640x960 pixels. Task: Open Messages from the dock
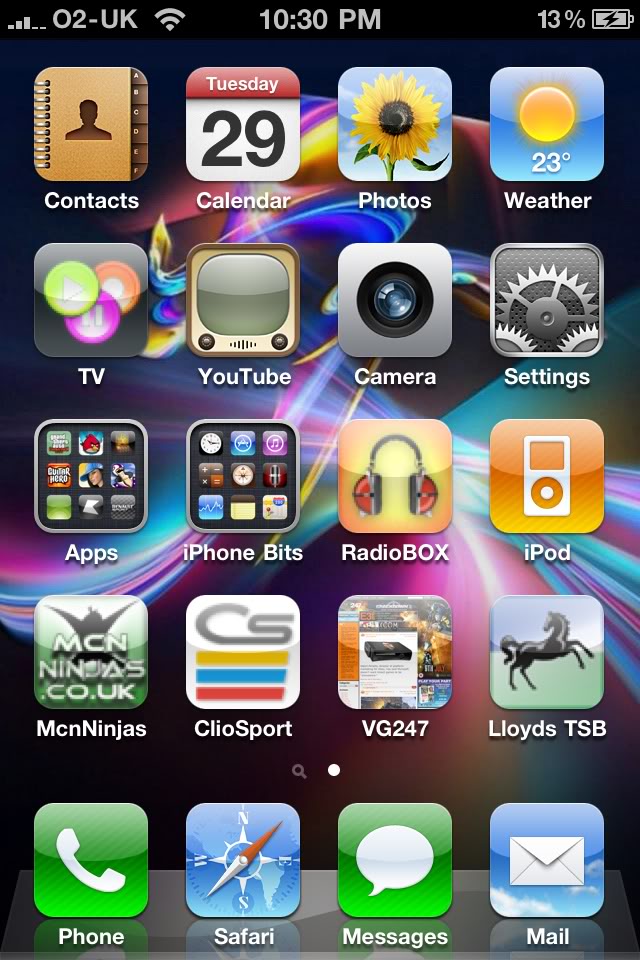[x=395, y=861]
